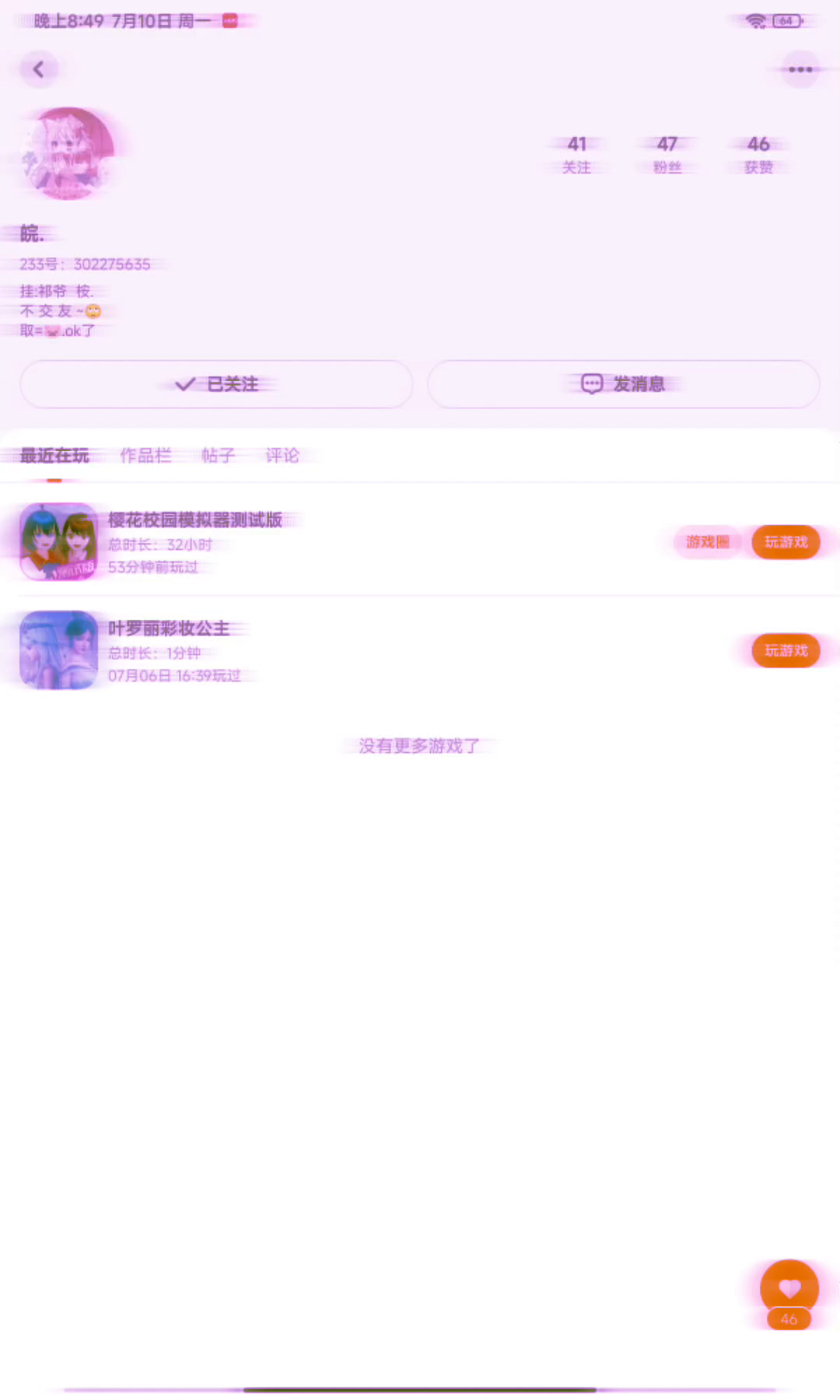Switch to the 帖子 tab

218,456
